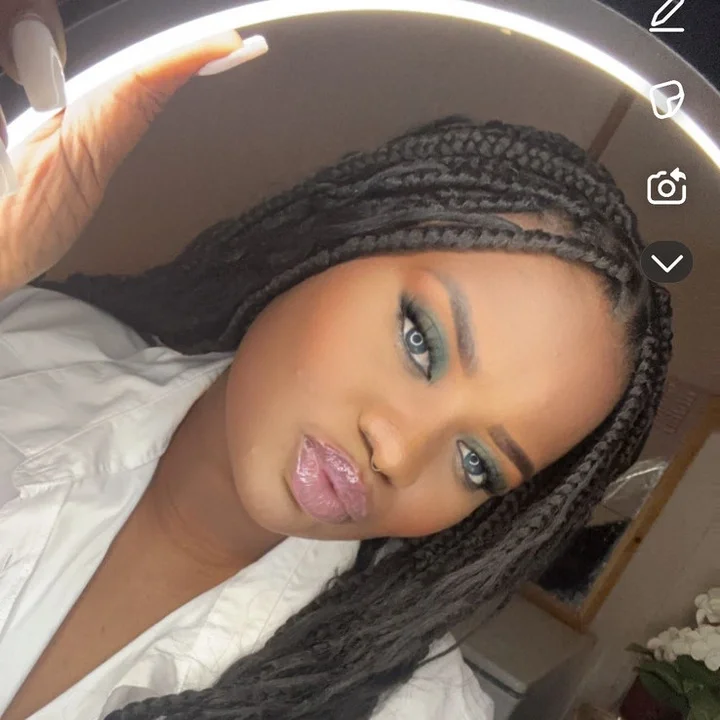Expand more editing tools via chevron

point(667,263)
